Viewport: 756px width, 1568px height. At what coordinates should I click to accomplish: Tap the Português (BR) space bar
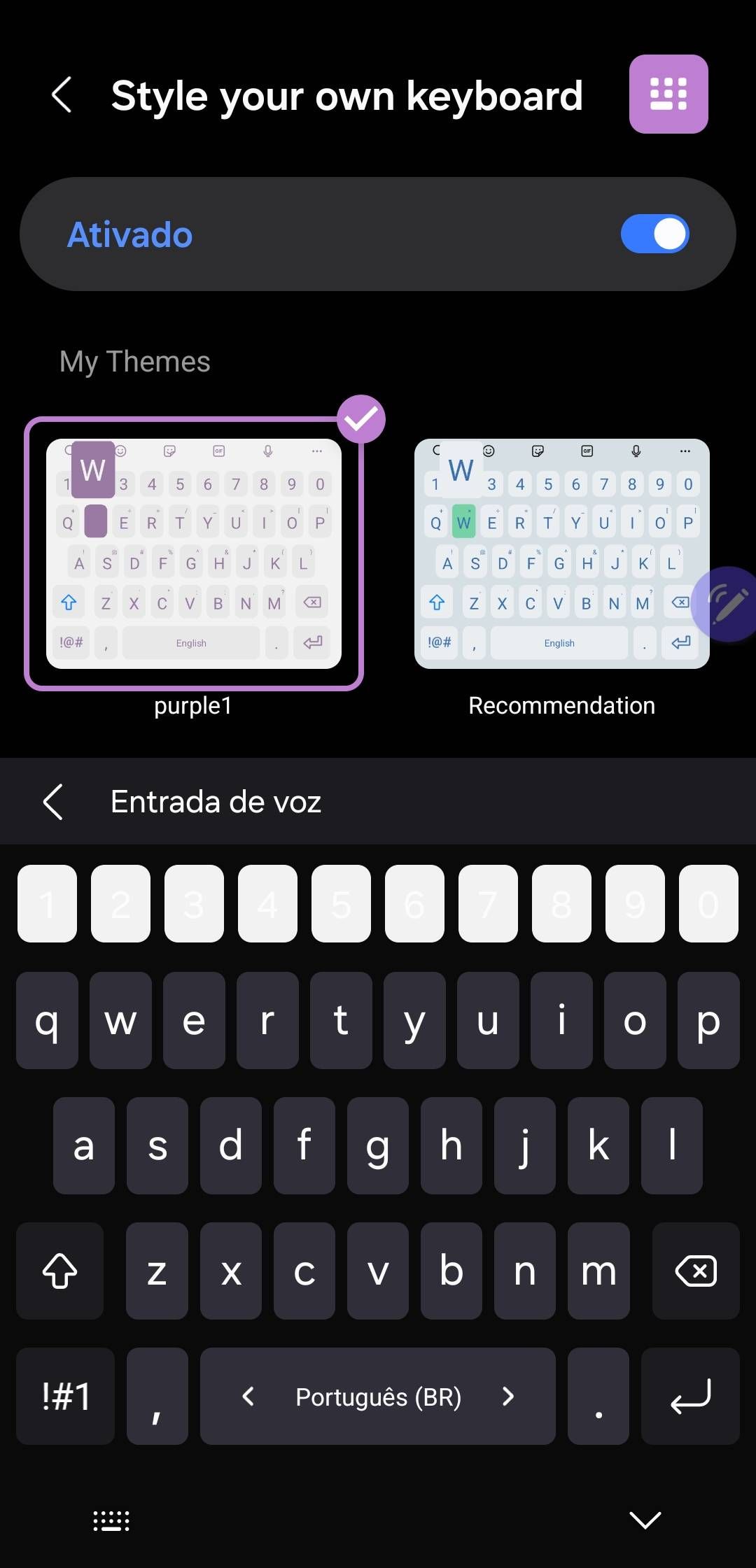click(x=378, y=1397)
